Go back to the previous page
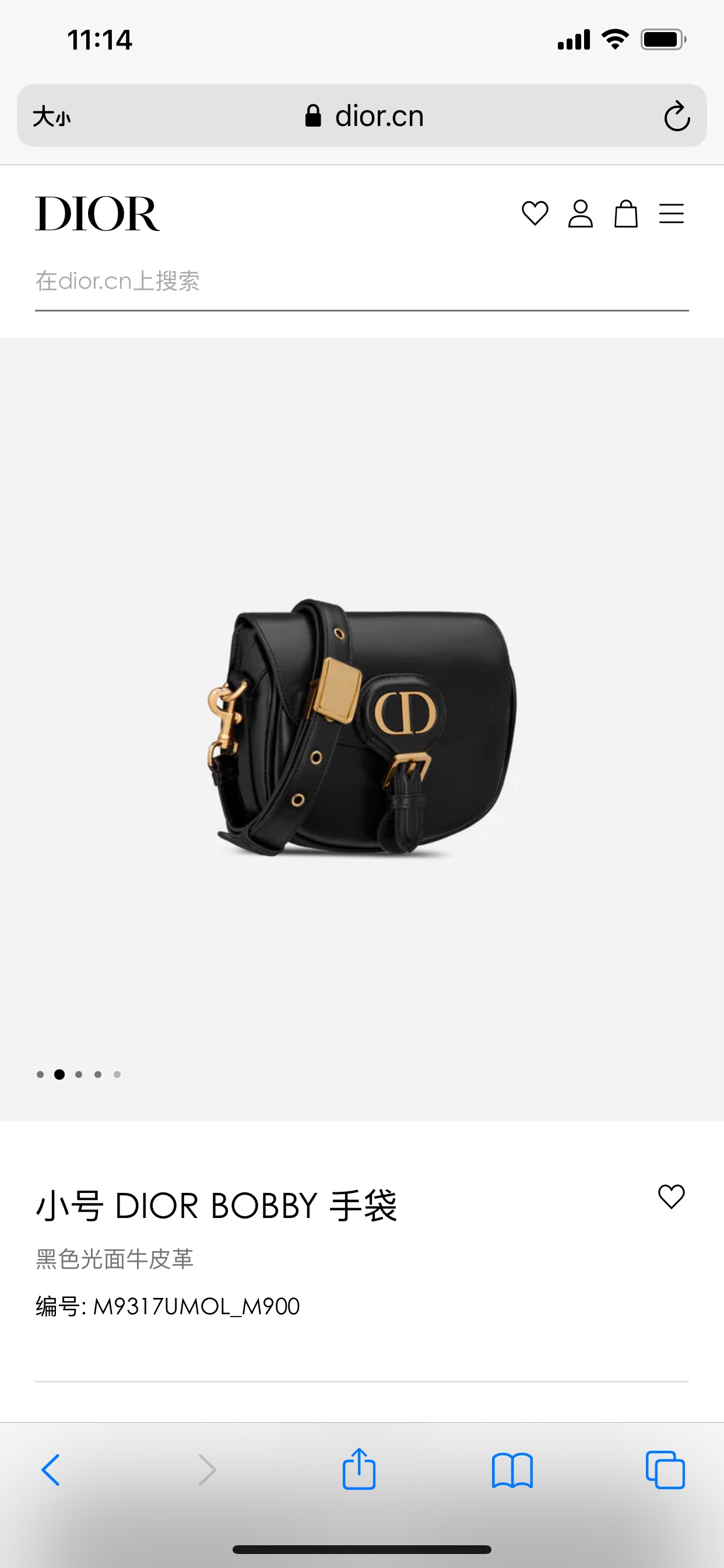This screenshot has height=1568, width=724. [x=51, y=1470]
